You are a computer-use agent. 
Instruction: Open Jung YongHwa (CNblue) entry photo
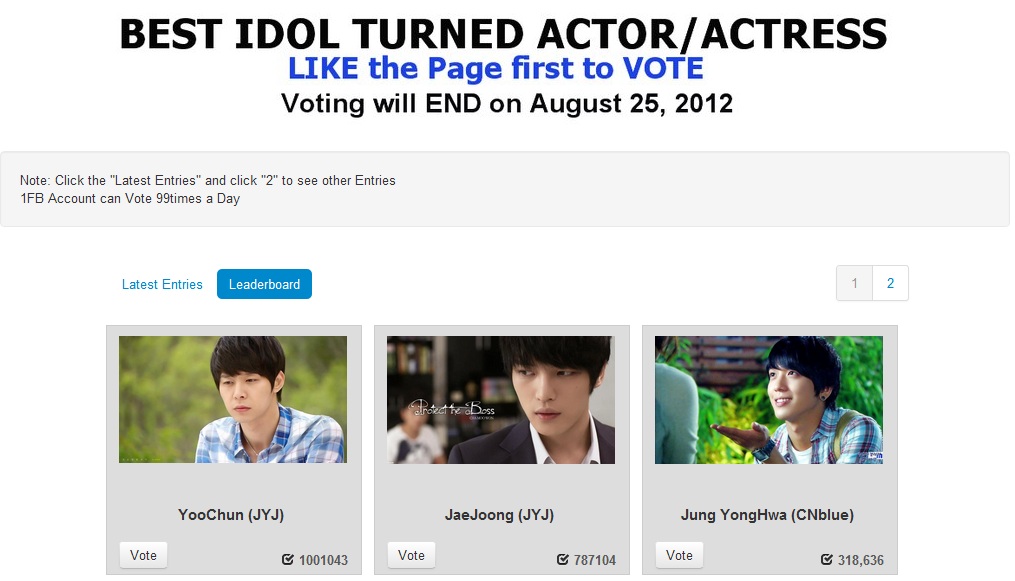pos(769,399)
